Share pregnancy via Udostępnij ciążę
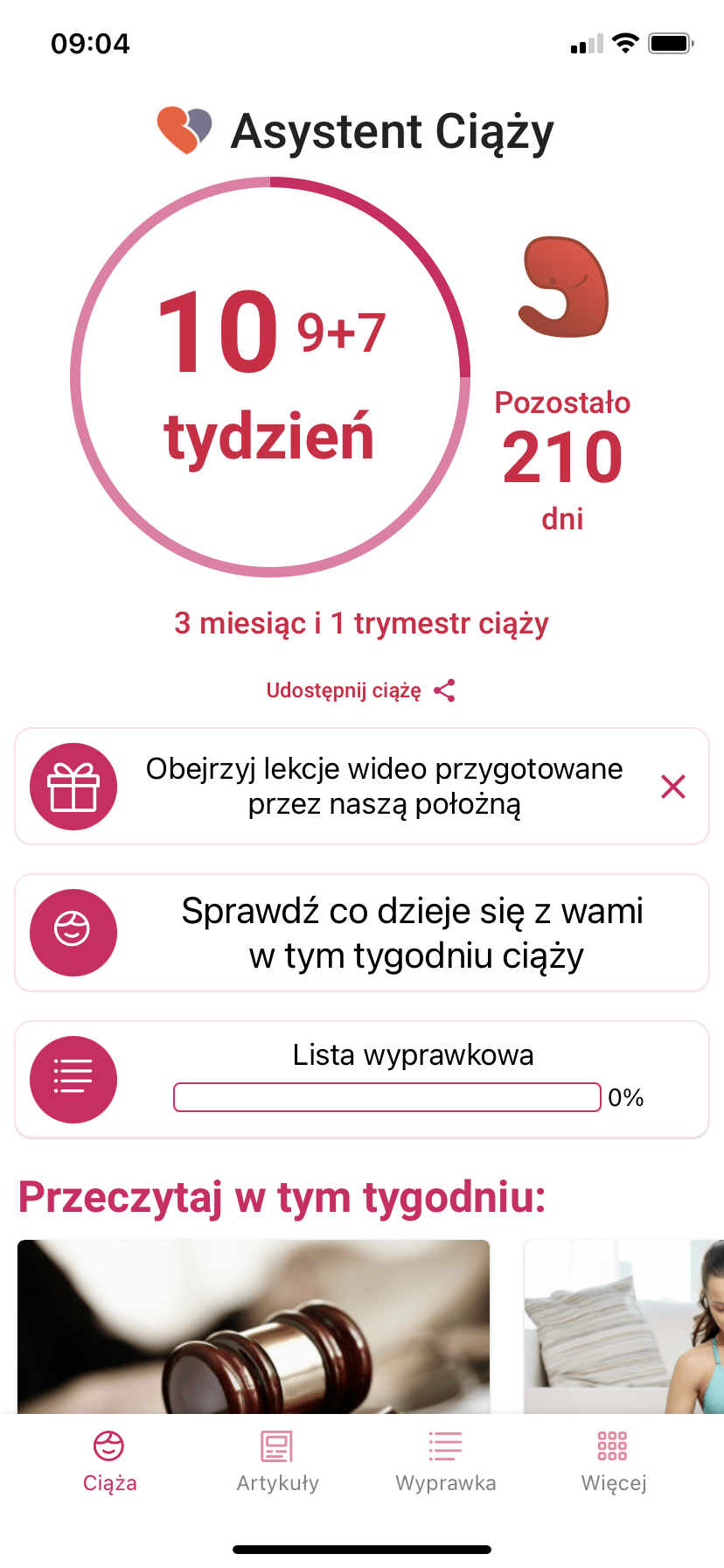The image size is (724, 1568). point(360,690)
